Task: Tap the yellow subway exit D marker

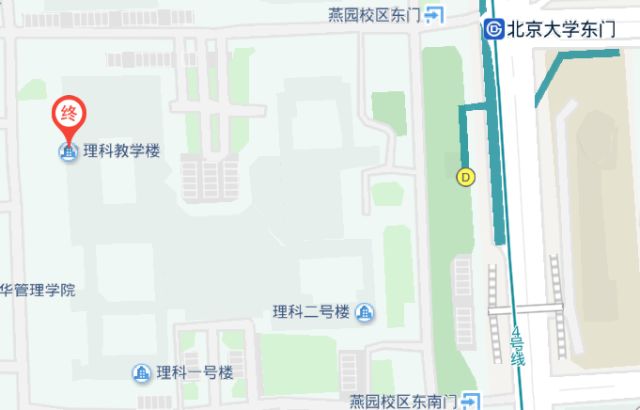Action: [x=465, y=178]
